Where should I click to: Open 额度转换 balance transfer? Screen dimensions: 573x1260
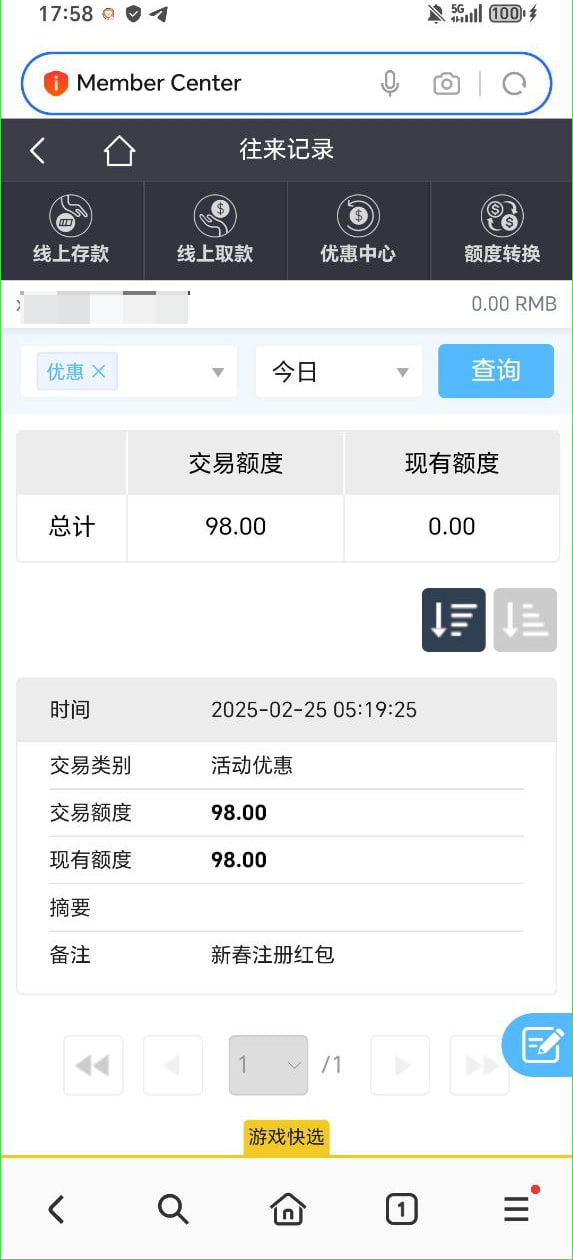point(502,231)
